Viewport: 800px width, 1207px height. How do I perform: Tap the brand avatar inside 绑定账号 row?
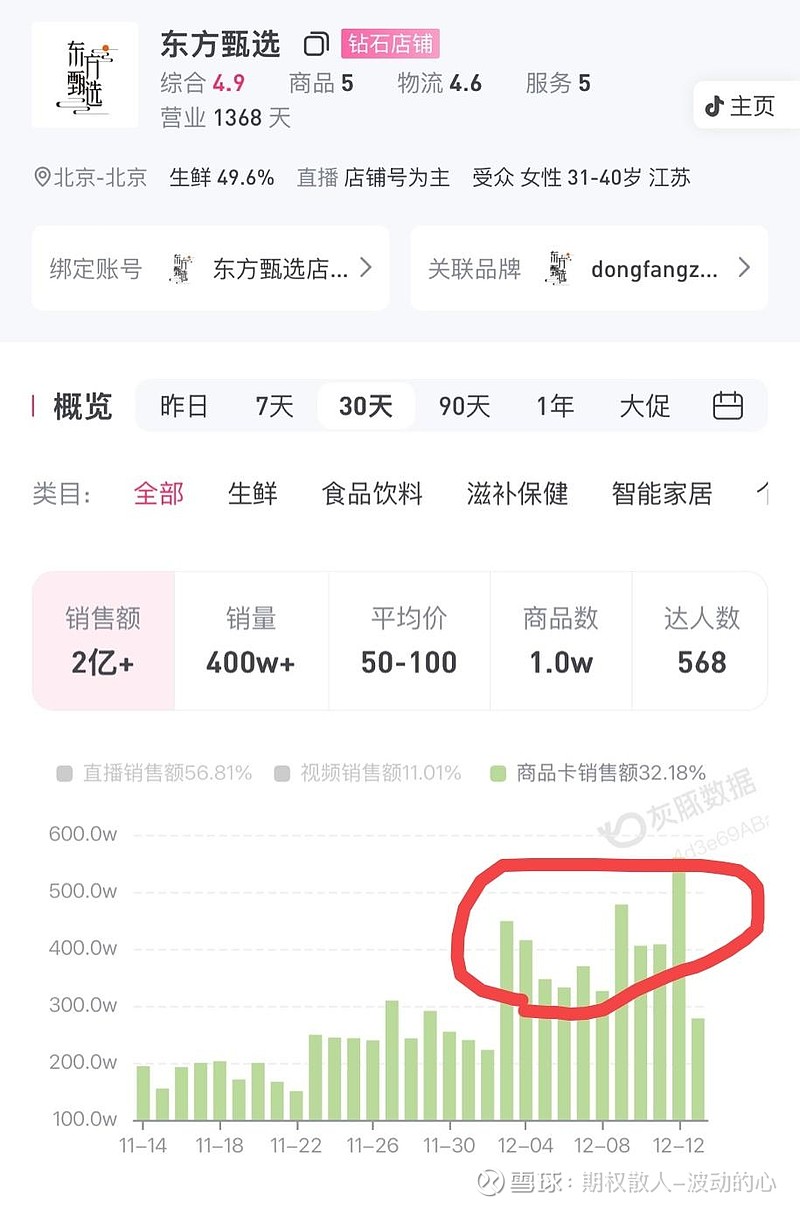[x=180, y=268]
